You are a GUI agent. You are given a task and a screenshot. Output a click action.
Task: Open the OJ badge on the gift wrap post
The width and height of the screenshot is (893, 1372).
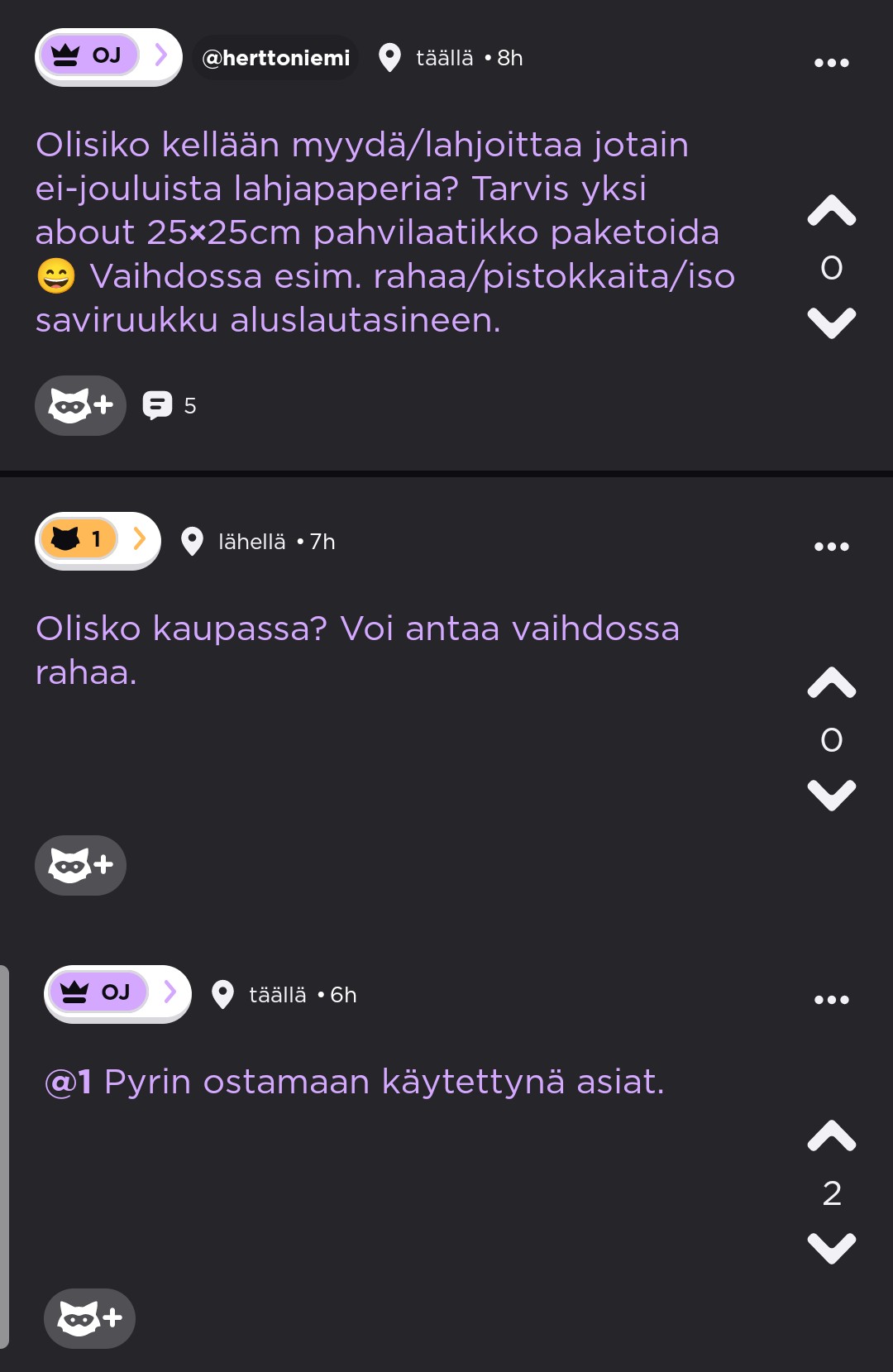pyautogui.click(x=107, y=56)
